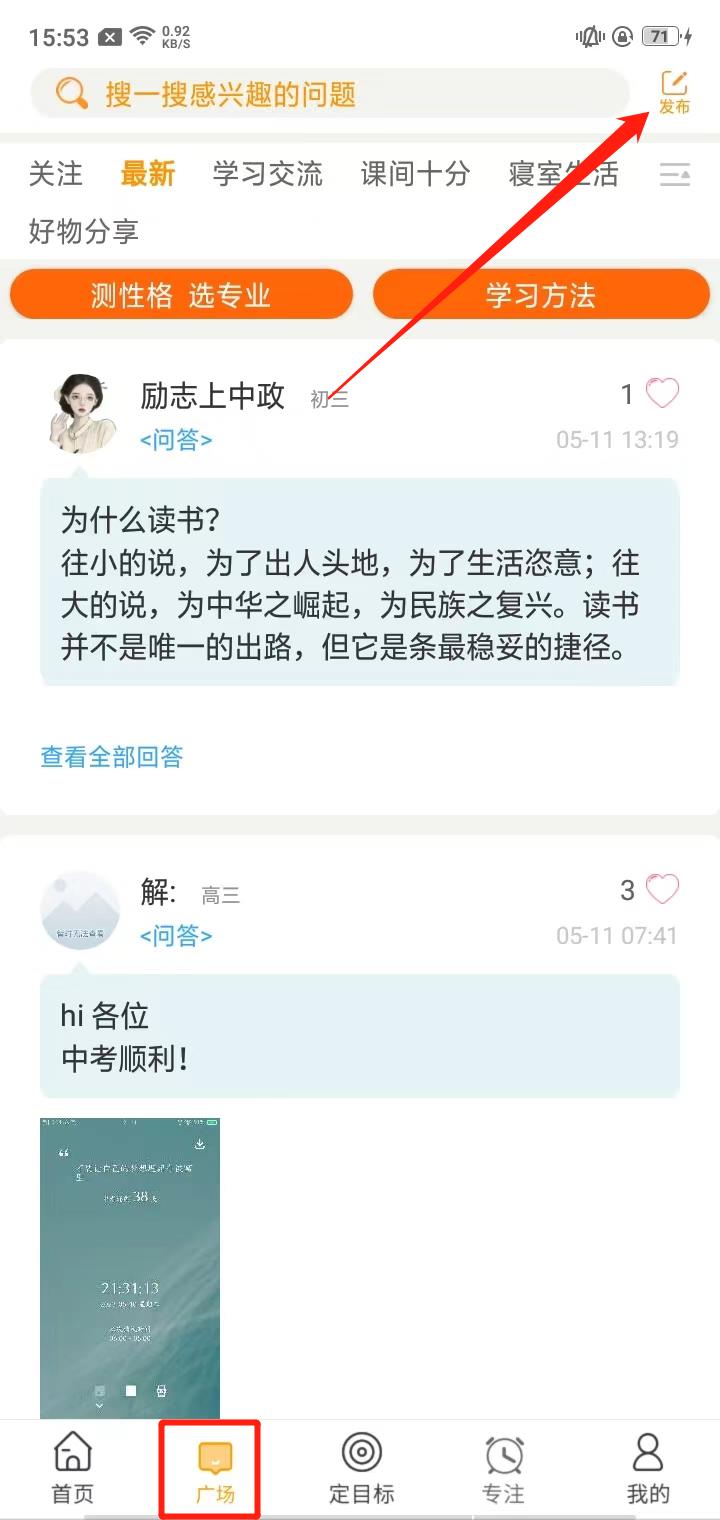Open the 寝室生活 tab
The image size is (720, 1520).
(563, 174)
